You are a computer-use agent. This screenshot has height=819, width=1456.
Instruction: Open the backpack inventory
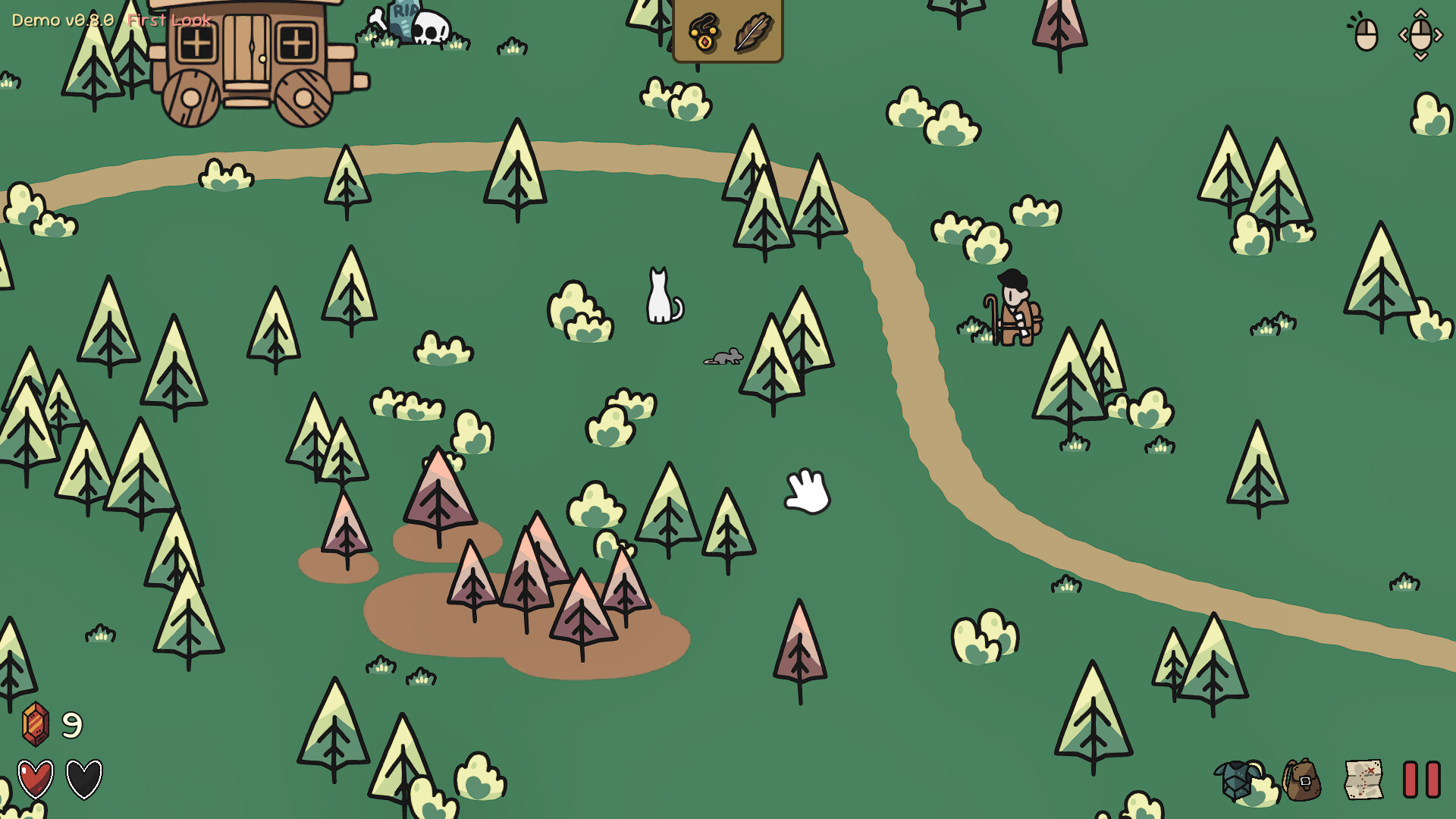(1303, 780)
